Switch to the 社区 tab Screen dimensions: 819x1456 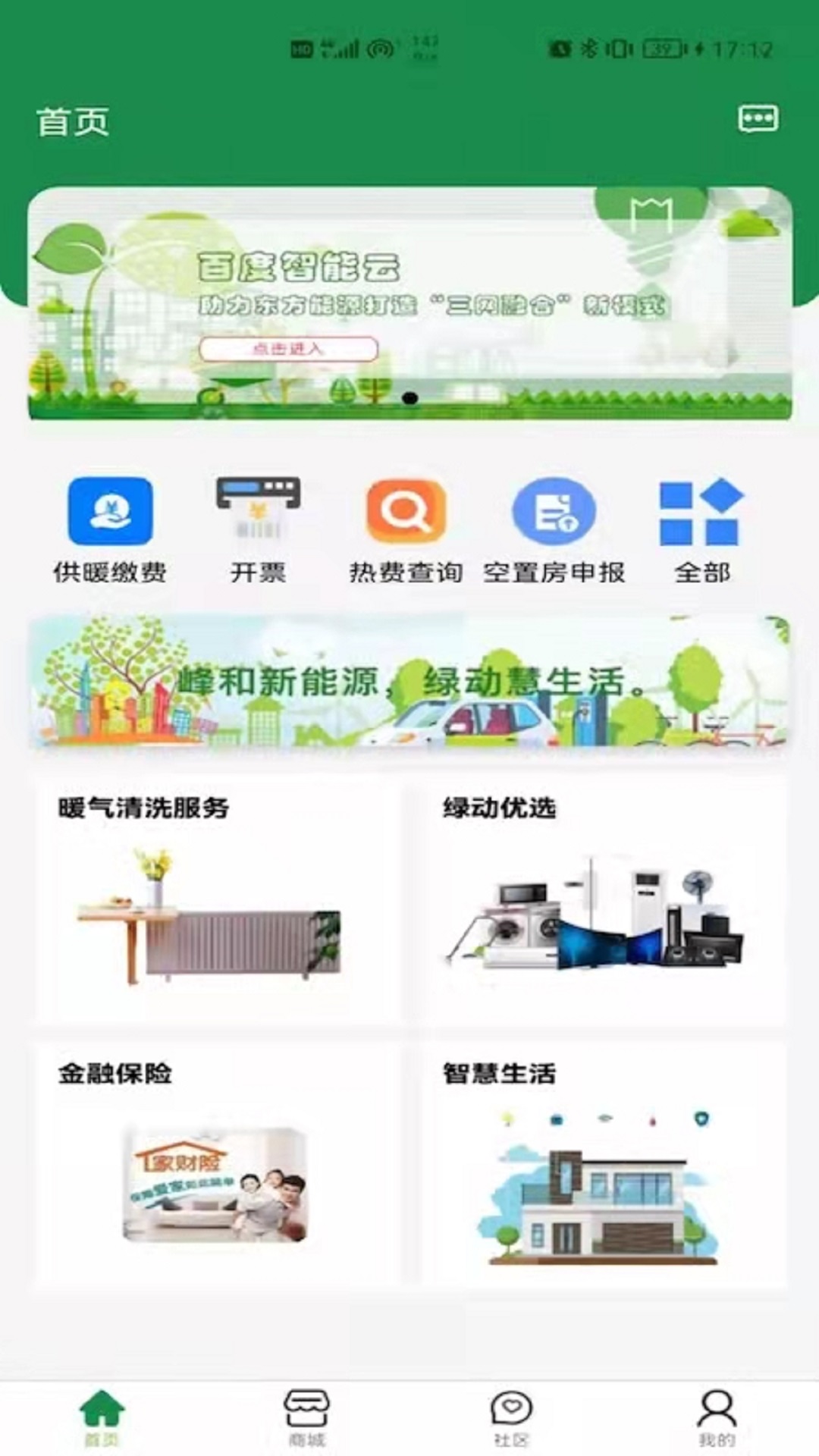tap(512, 1418)
